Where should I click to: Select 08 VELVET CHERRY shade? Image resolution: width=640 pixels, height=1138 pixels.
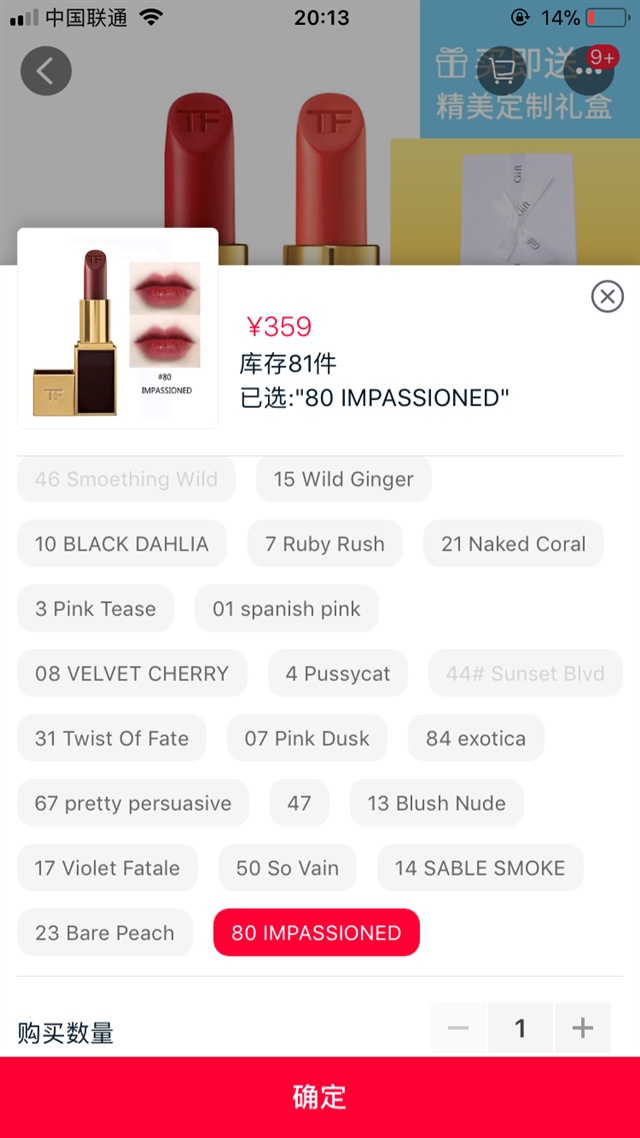[x=132, y=673]
